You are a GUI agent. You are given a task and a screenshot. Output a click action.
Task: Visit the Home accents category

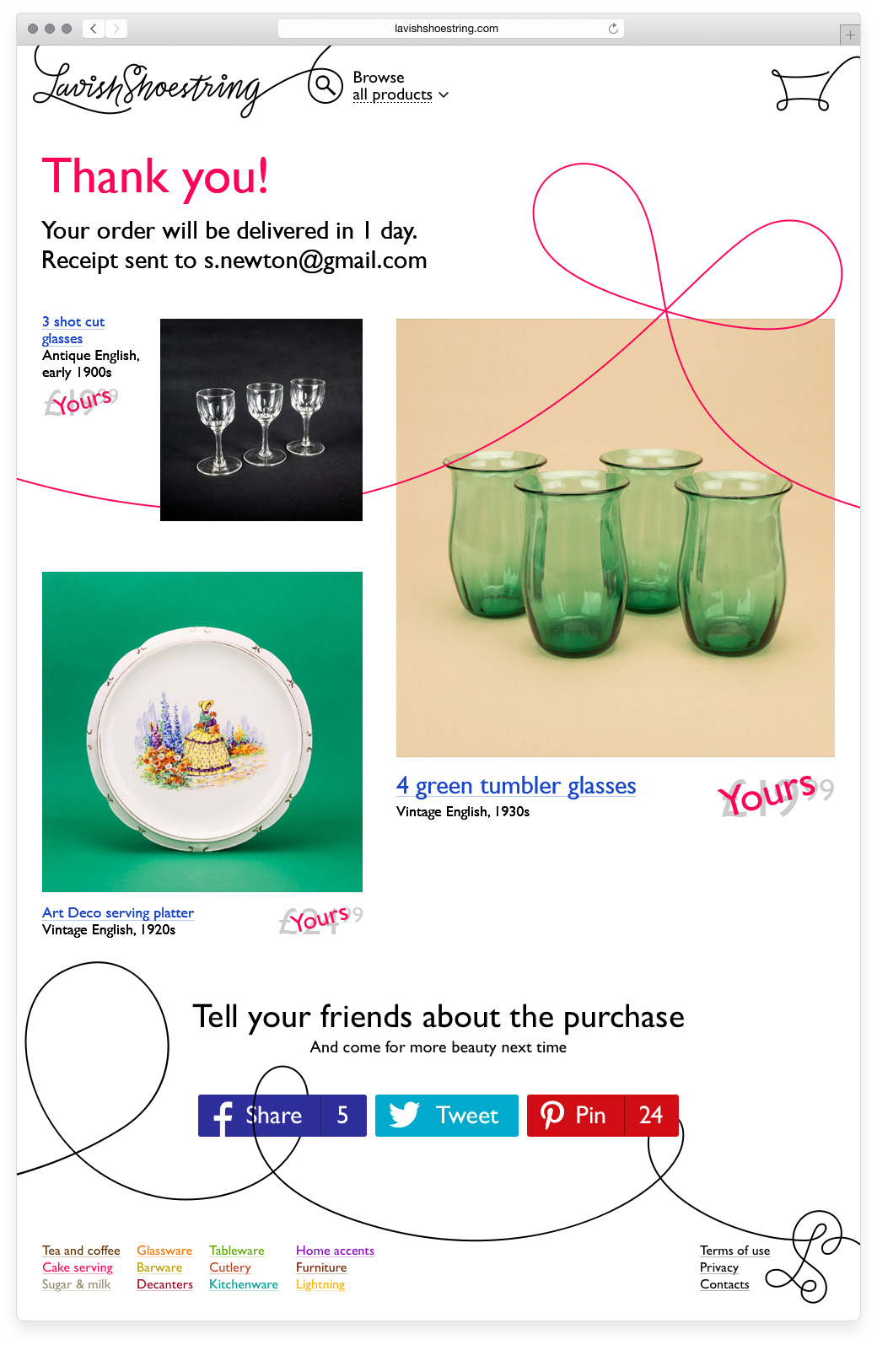[335, 1251]
